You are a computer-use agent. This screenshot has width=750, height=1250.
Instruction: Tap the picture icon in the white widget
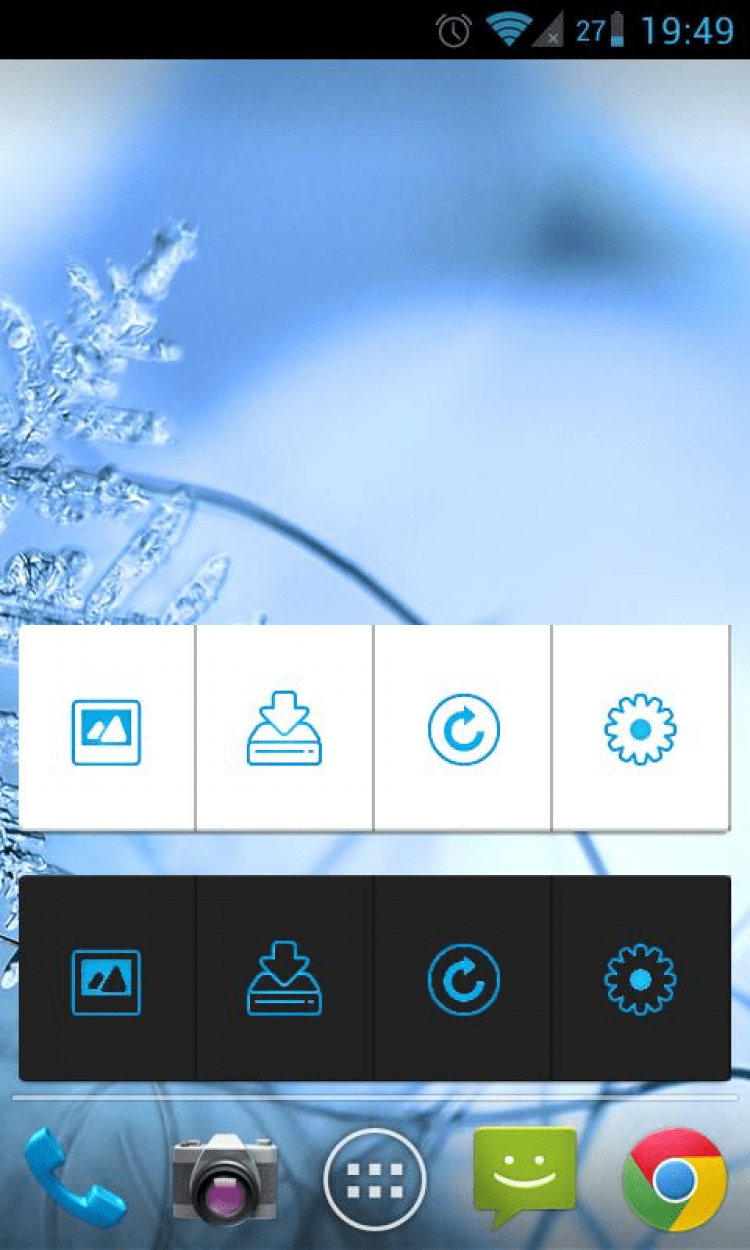point(106,732)
